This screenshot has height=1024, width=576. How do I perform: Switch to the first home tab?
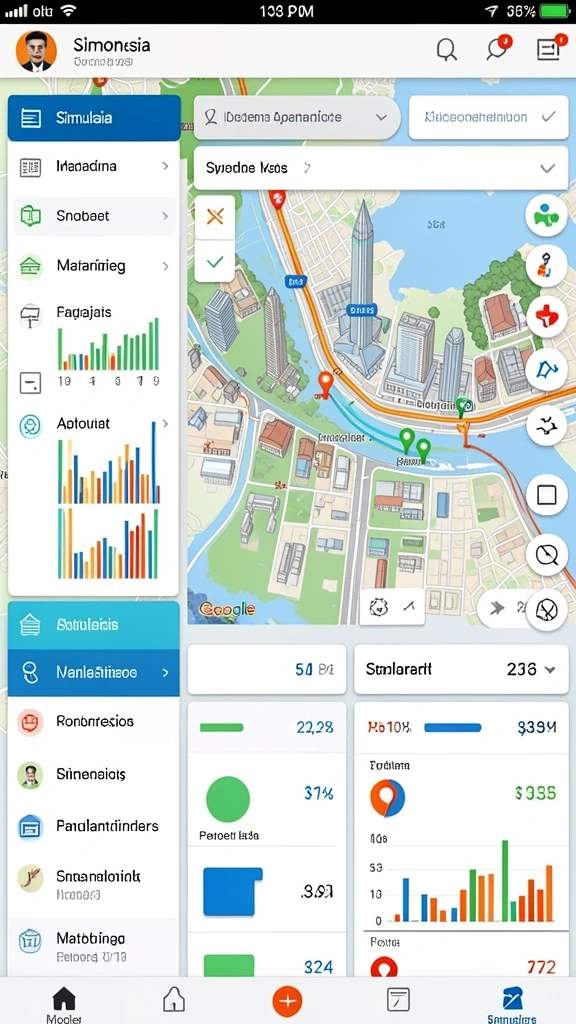point(64,1004)
